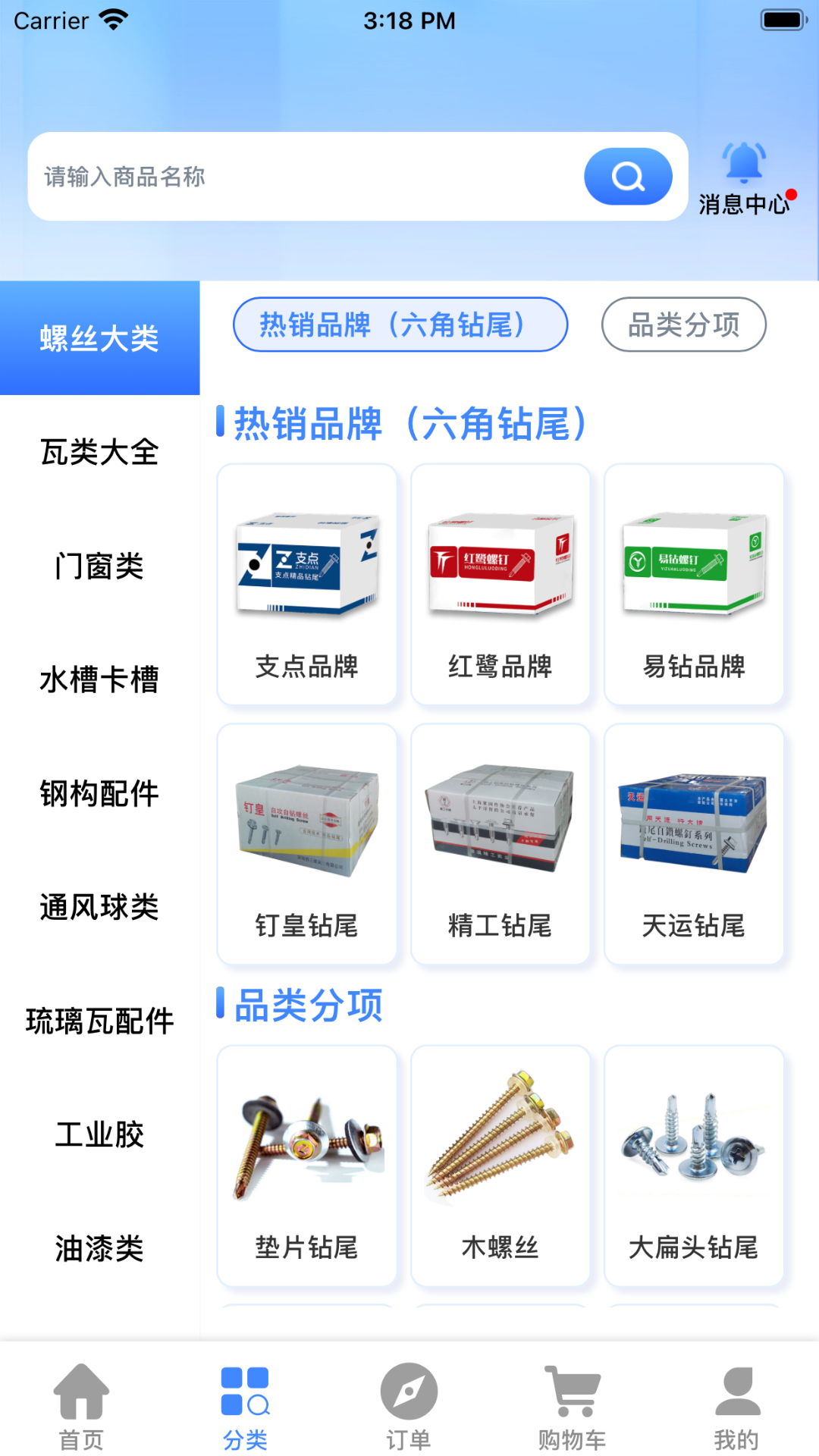Switch to 瓦类大全 category
Screen dimensions: 819x1456
tap(99, 453)
